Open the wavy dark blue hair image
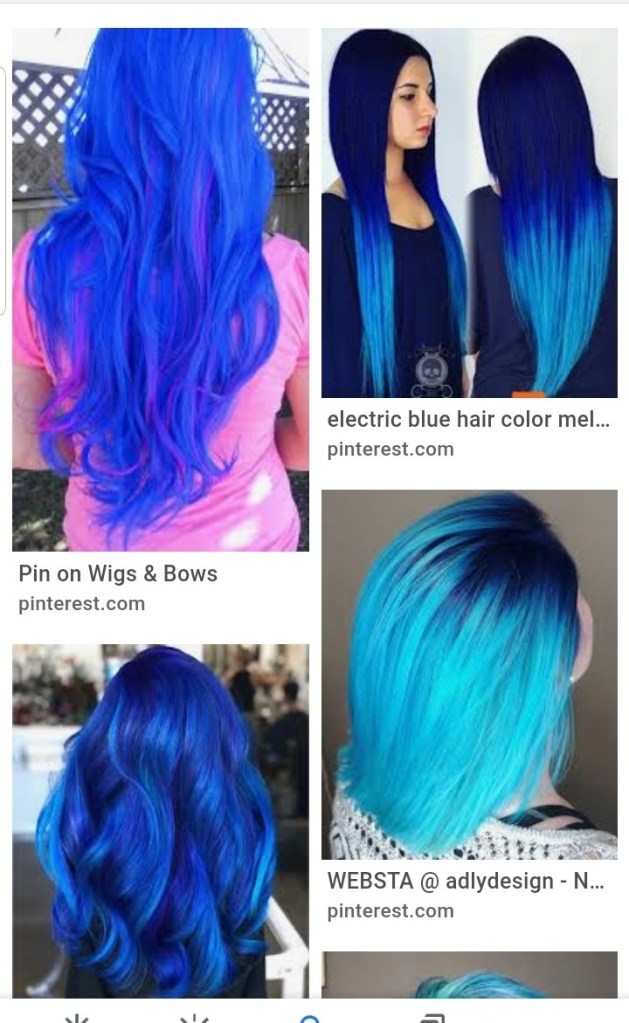Viewport: 629px width, 1023px height. [x=160, y=820]
